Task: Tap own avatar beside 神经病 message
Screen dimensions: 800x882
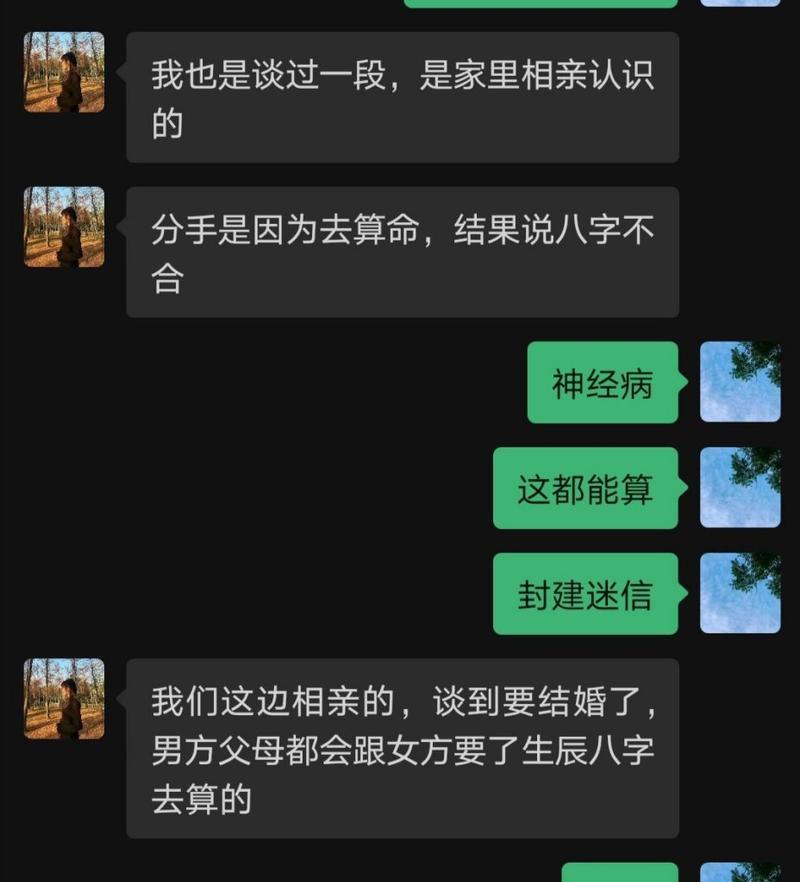Action: point(740,382)
